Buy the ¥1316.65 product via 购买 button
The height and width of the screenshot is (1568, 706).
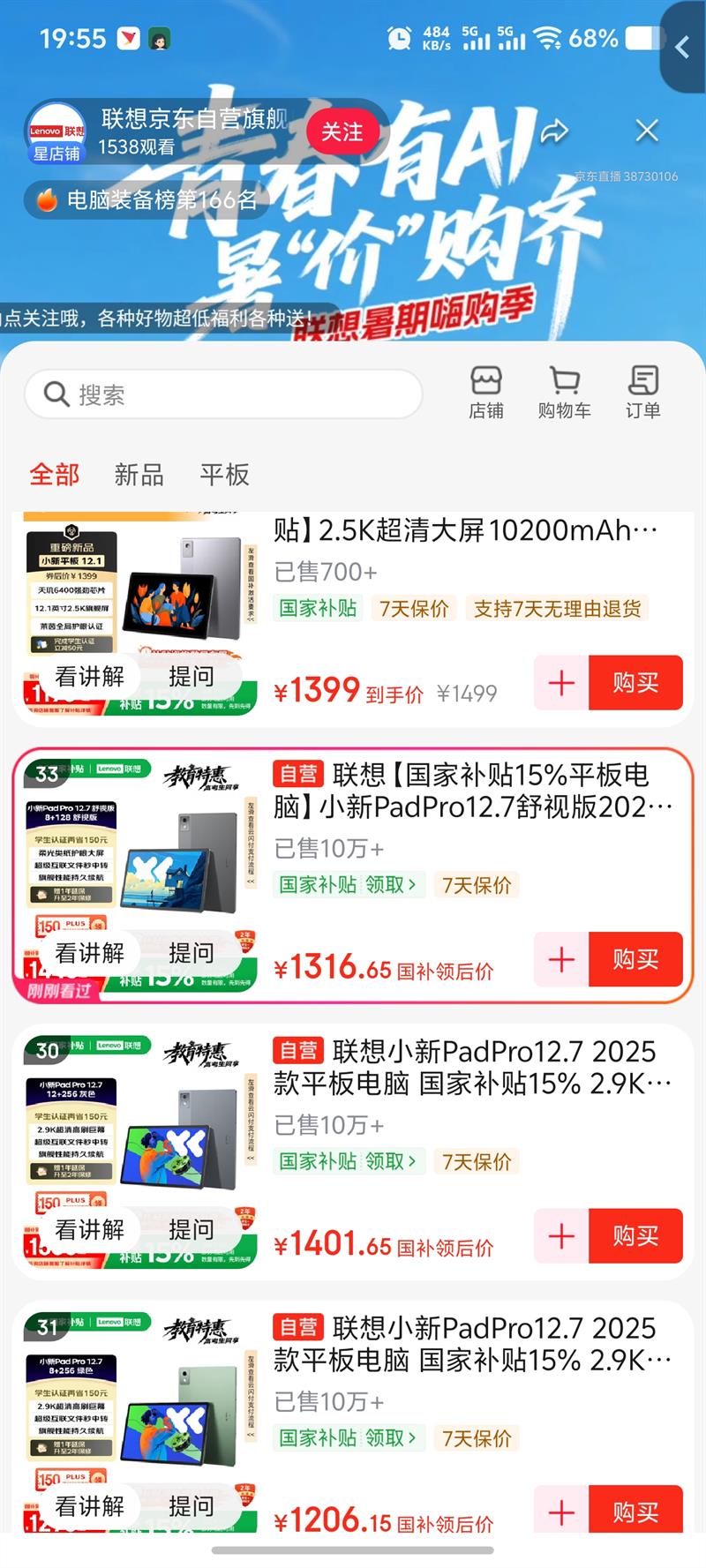click(x=636, y=959)
